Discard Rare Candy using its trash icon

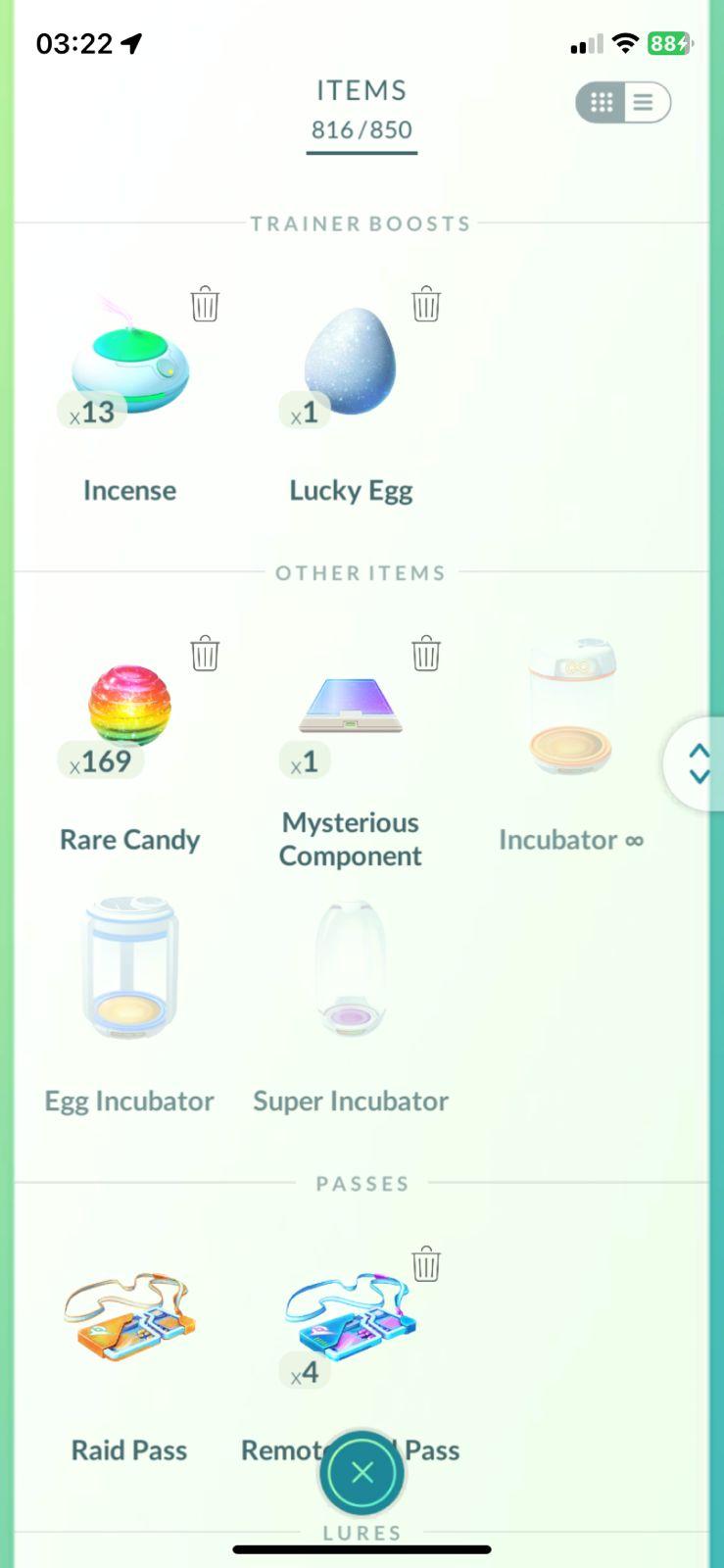click(205, 653)
